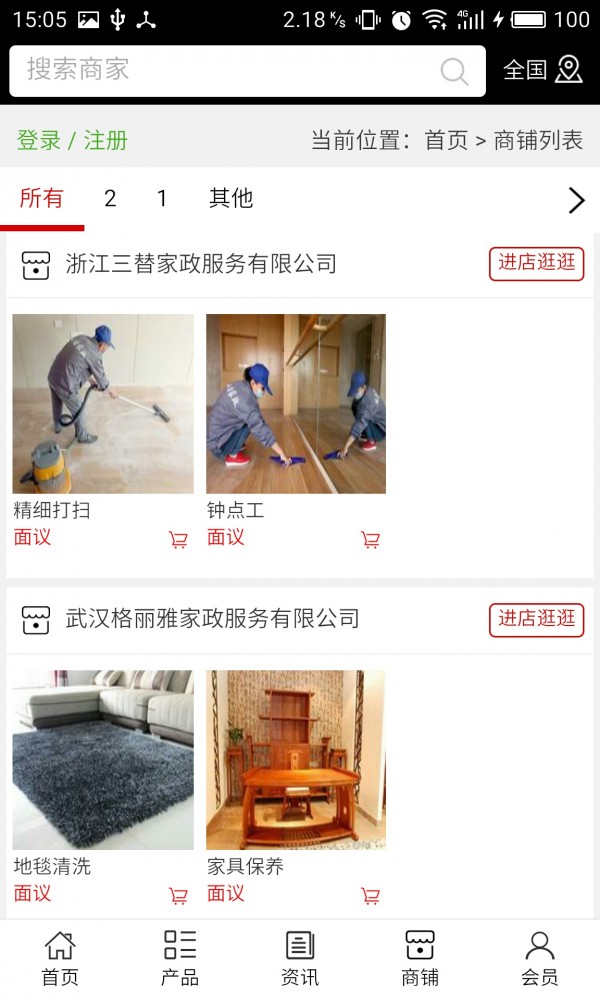Select the category tab labeled 2
The height and width of the screenshot is (1000, 600).
(x=110, y=198)
